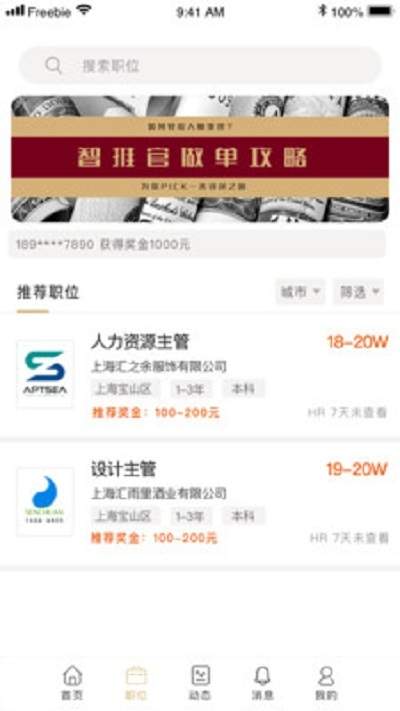Select the 推荐职位 top tab

[x=48, y=293]
